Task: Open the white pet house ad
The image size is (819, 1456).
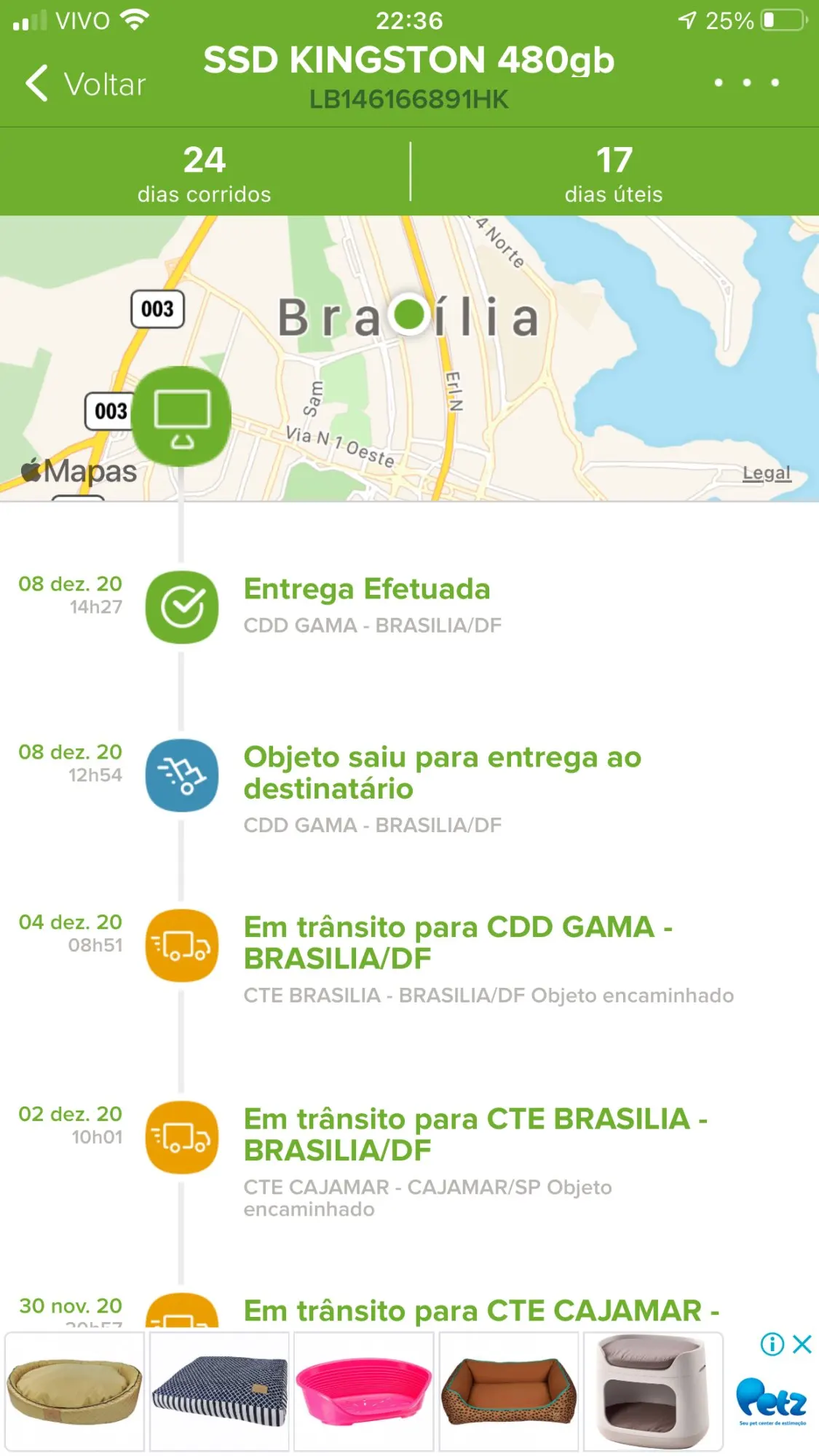Action: tap(653, 1391)
